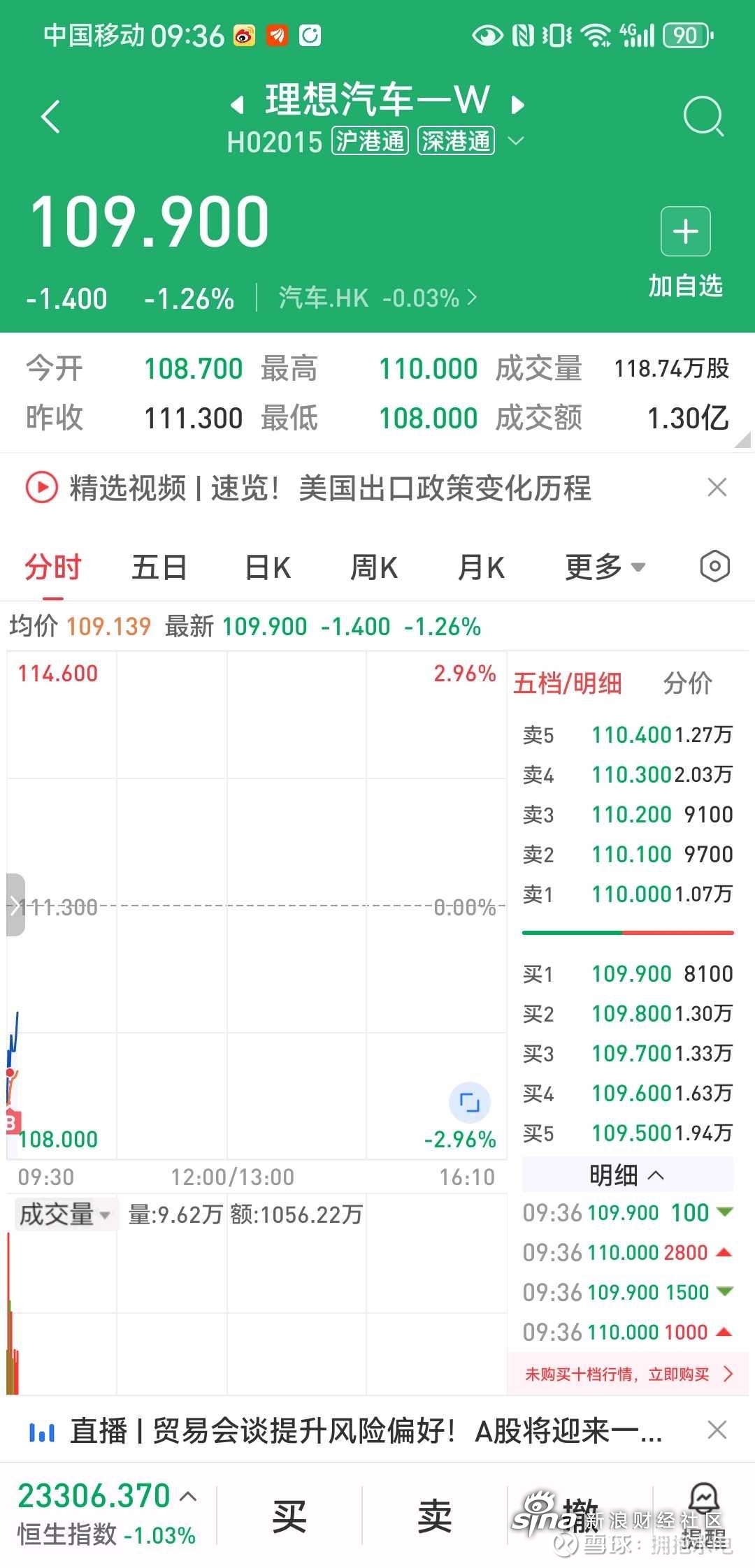Screen dimensions: 755x1568
Task: Select the 周K chart tab
Action: [374, 567]
